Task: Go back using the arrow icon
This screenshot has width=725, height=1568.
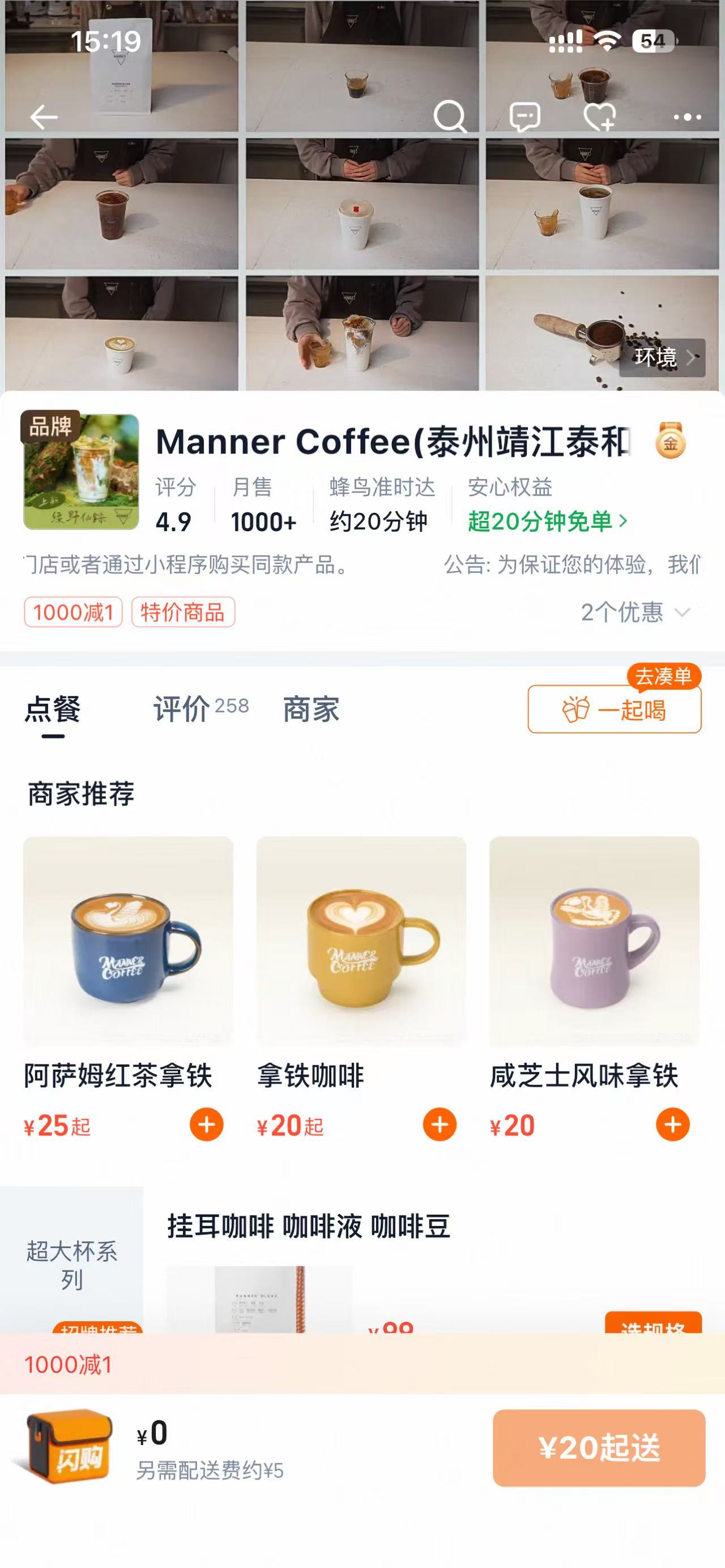Action: 44,117
